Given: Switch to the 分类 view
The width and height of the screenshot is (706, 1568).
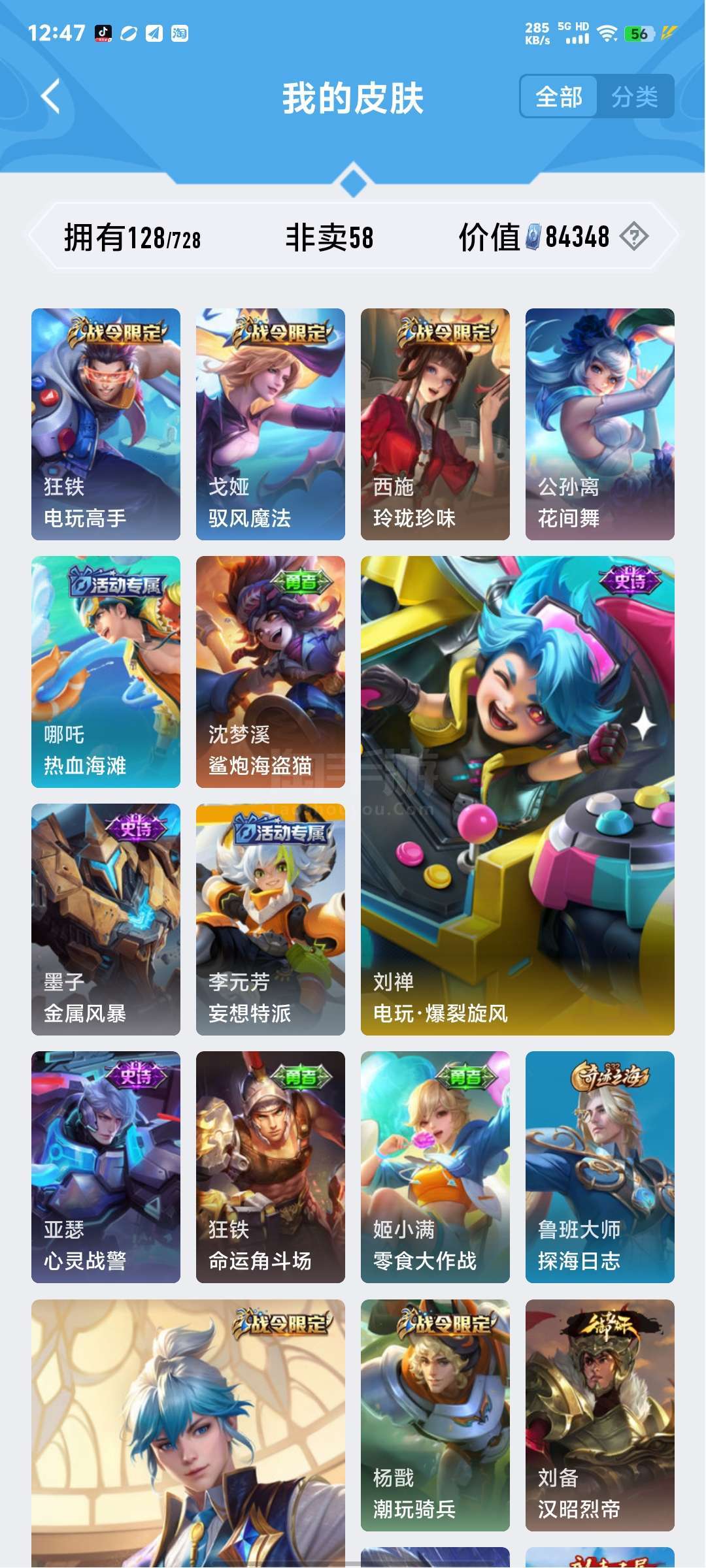Looking at the screenshot, I should point(635,97).
